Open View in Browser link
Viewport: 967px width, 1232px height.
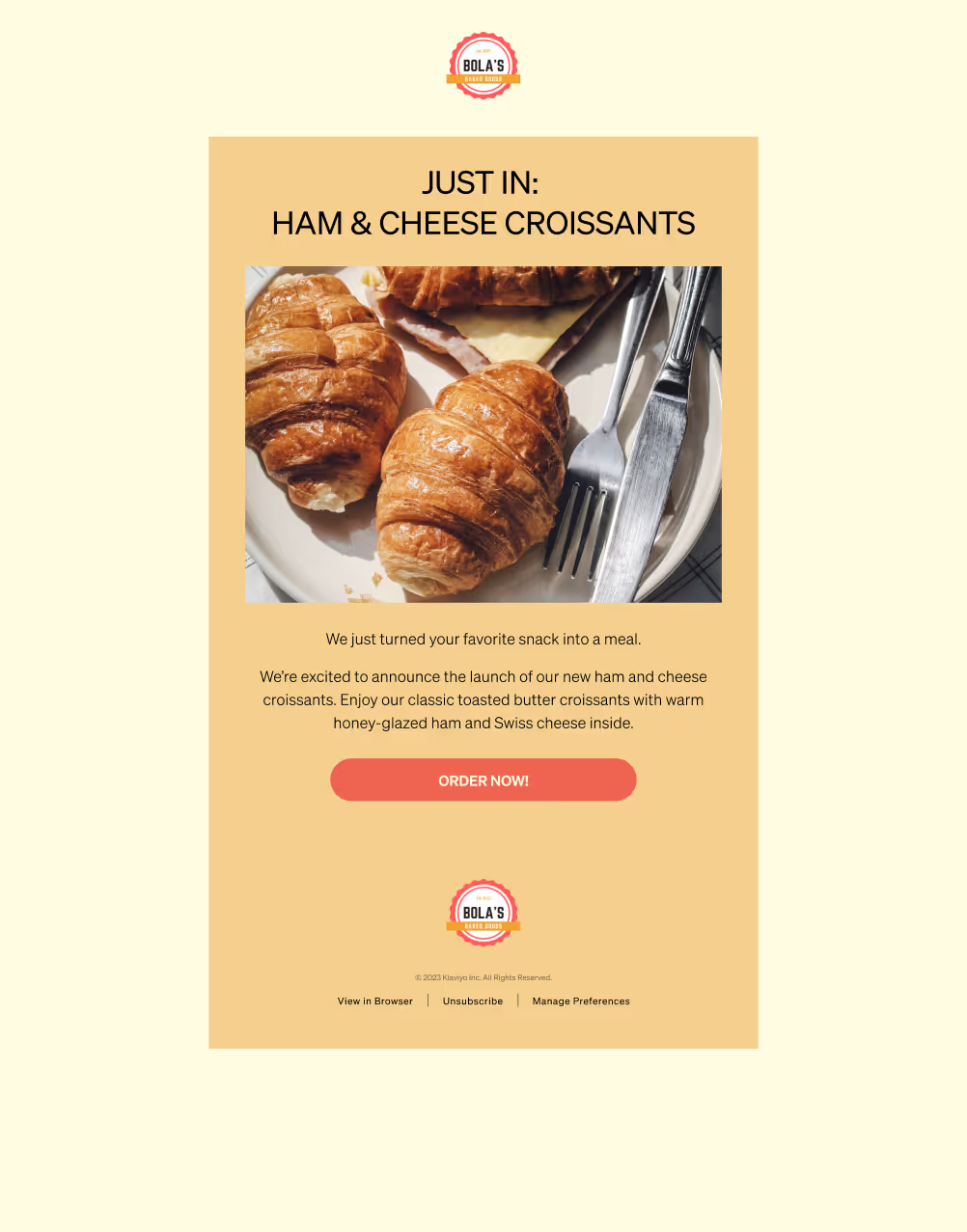point(375,1001)
